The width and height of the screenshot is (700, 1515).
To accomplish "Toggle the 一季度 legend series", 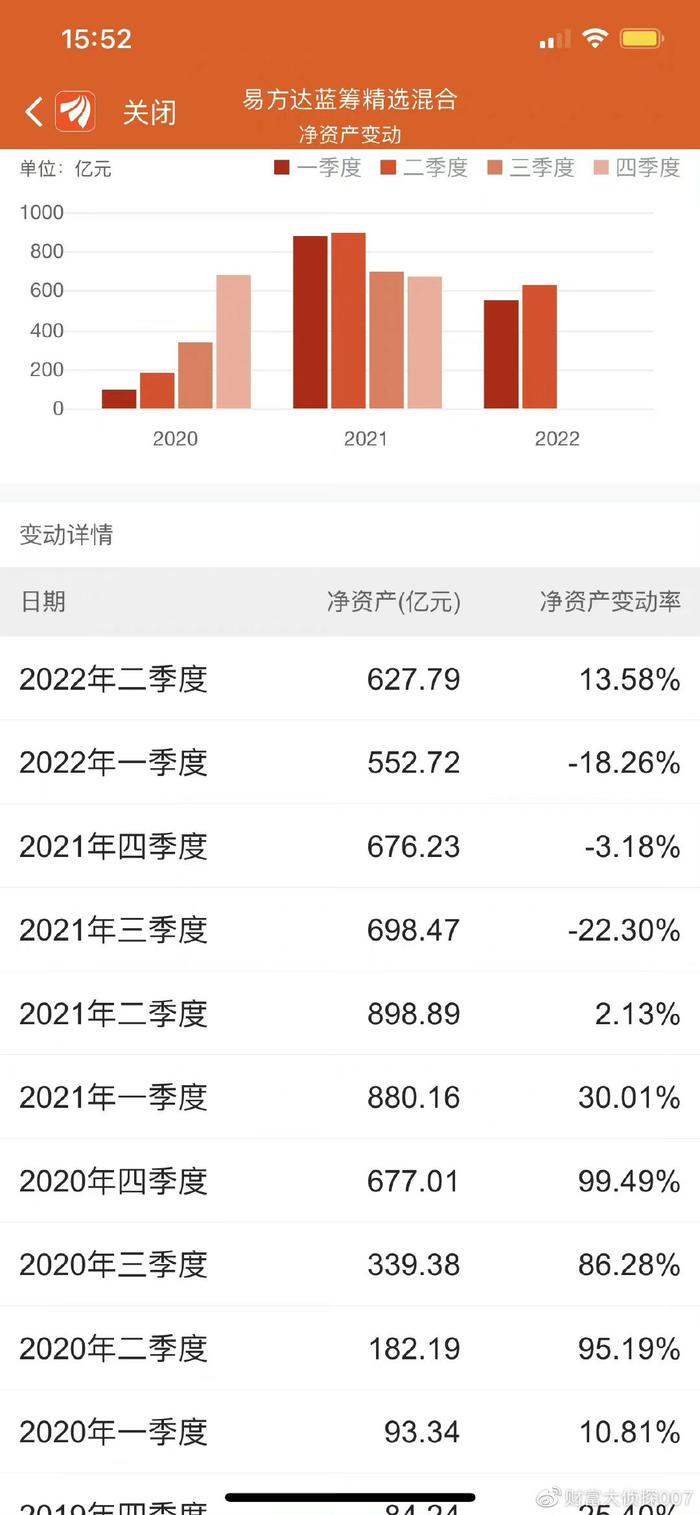I will 318,168.
